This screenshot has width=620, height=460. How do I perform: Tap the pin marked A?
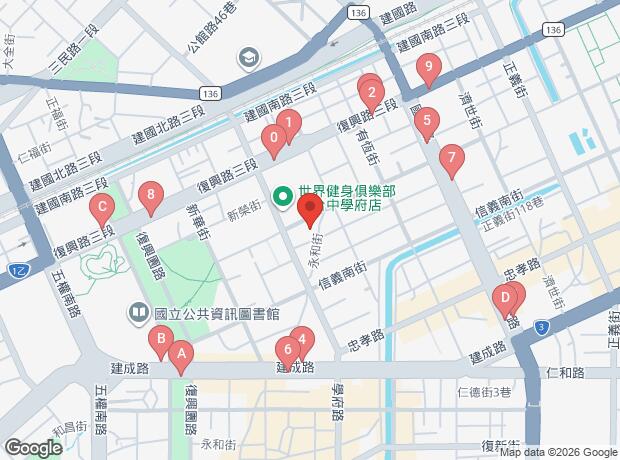(x=181, y=353)
